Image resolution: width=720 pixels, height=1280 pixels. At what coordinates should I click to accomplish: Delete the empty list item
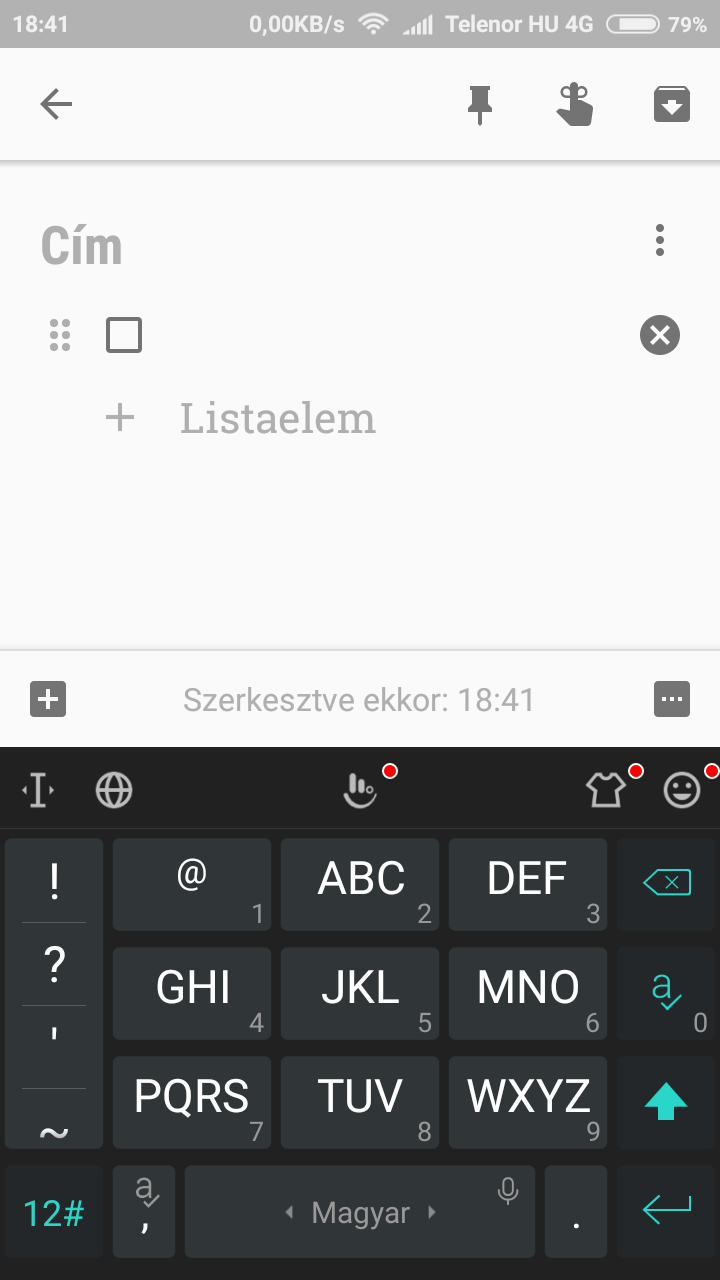pos(660,335)
